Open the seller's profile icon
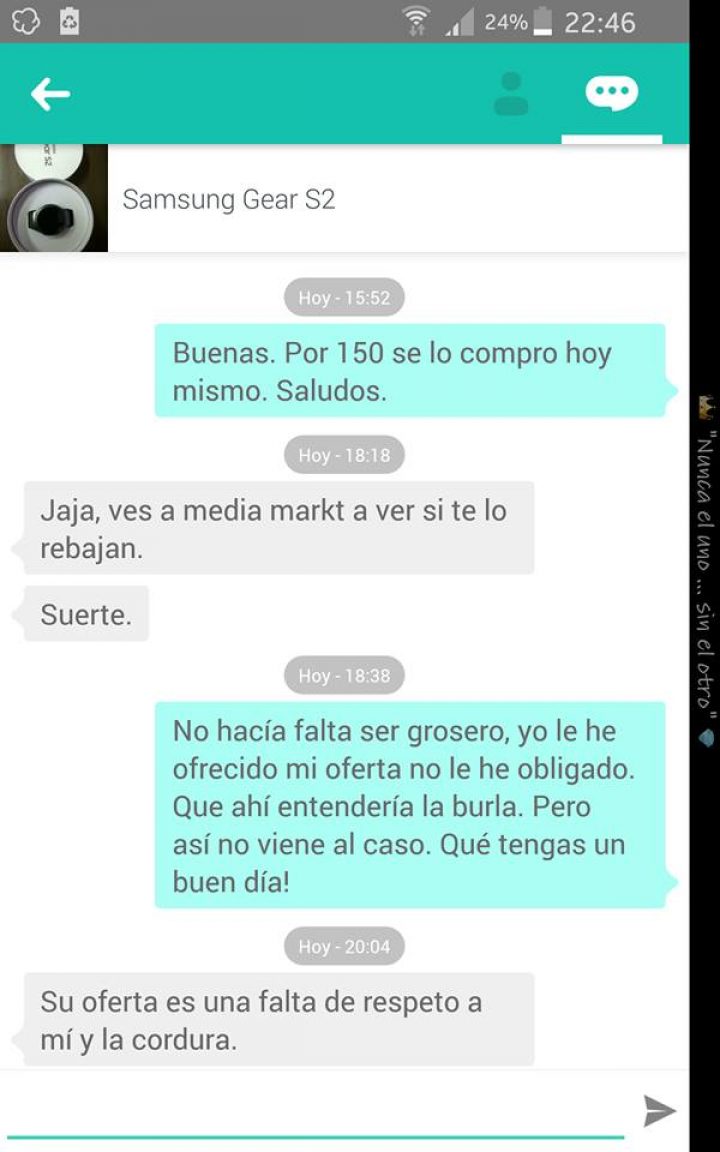This screenshot has width=720, height=1152. pos(513,92)
